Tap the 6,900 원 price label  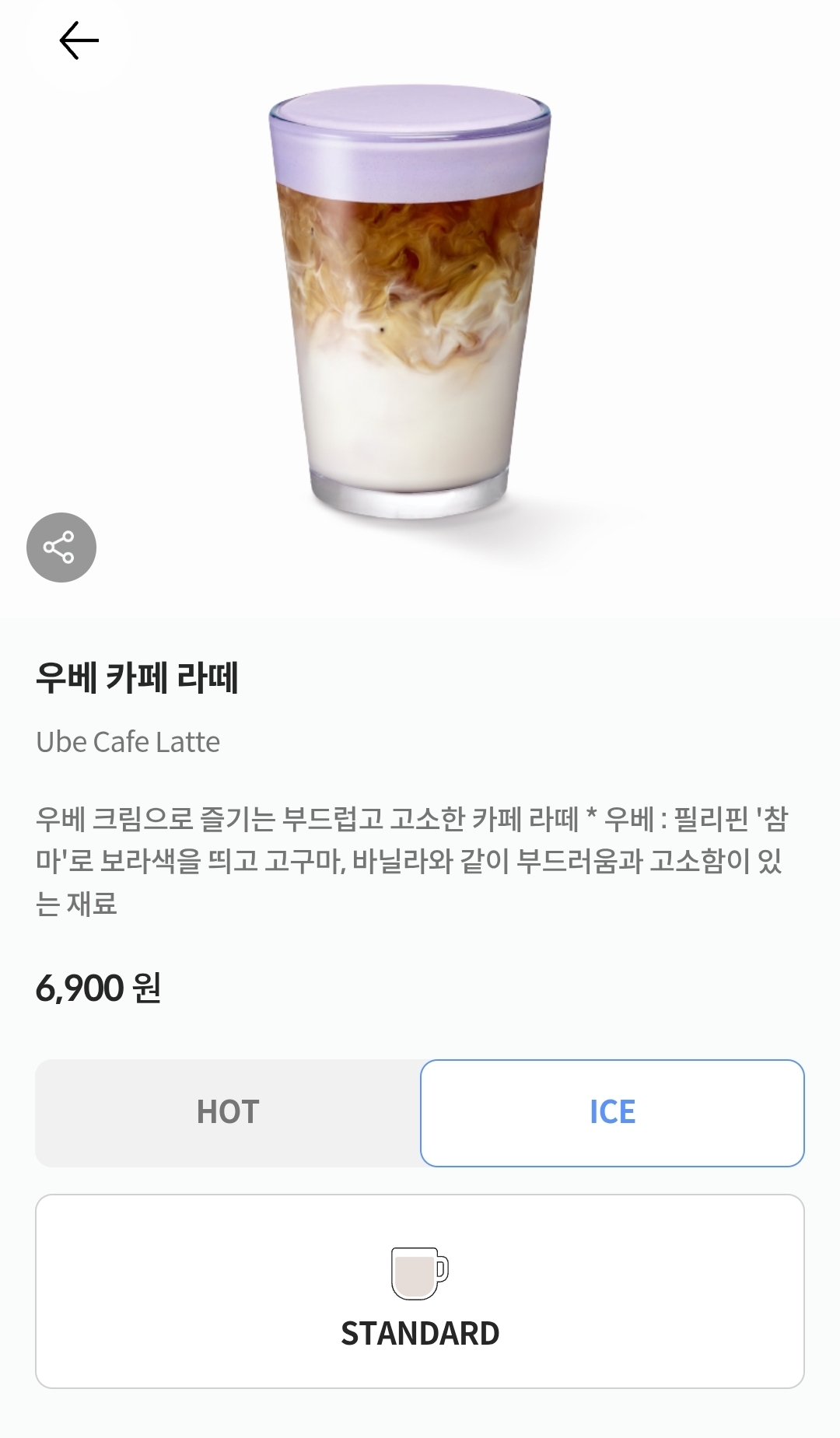[x=97, y=988]
